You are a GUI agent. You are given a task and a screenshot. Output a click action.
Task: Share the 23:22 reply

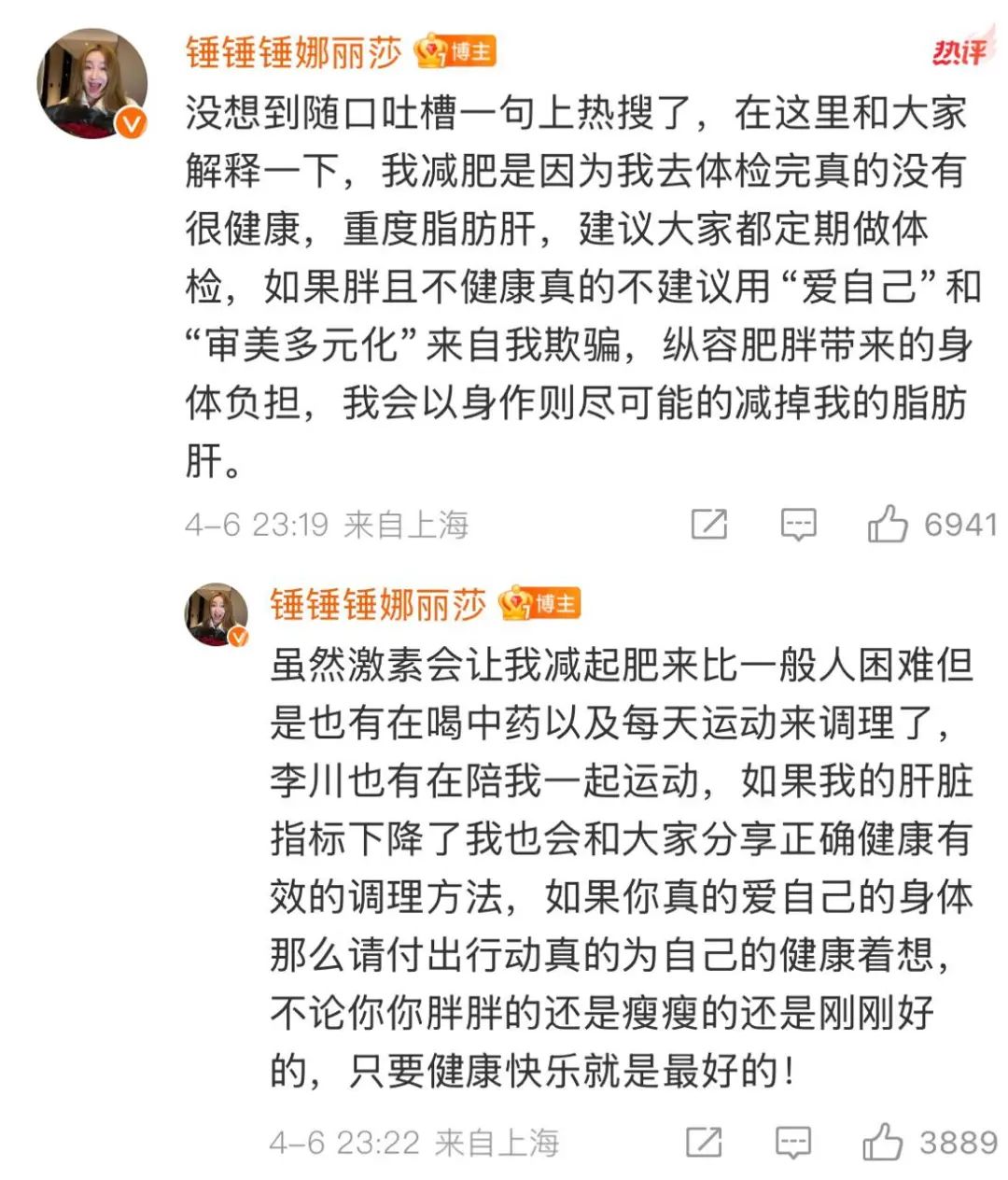pos(704,1142)
